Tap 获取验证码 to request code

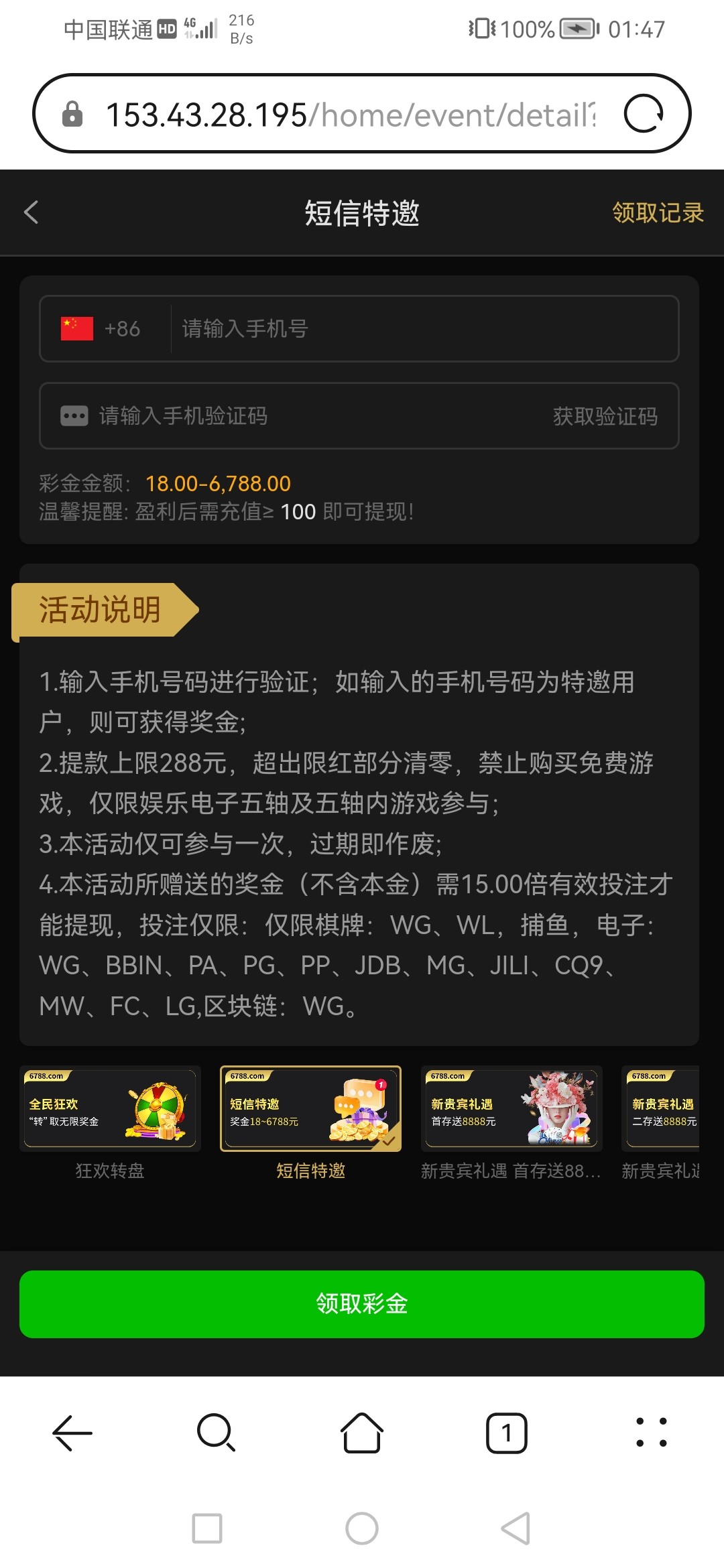click(x=605, y=416)
